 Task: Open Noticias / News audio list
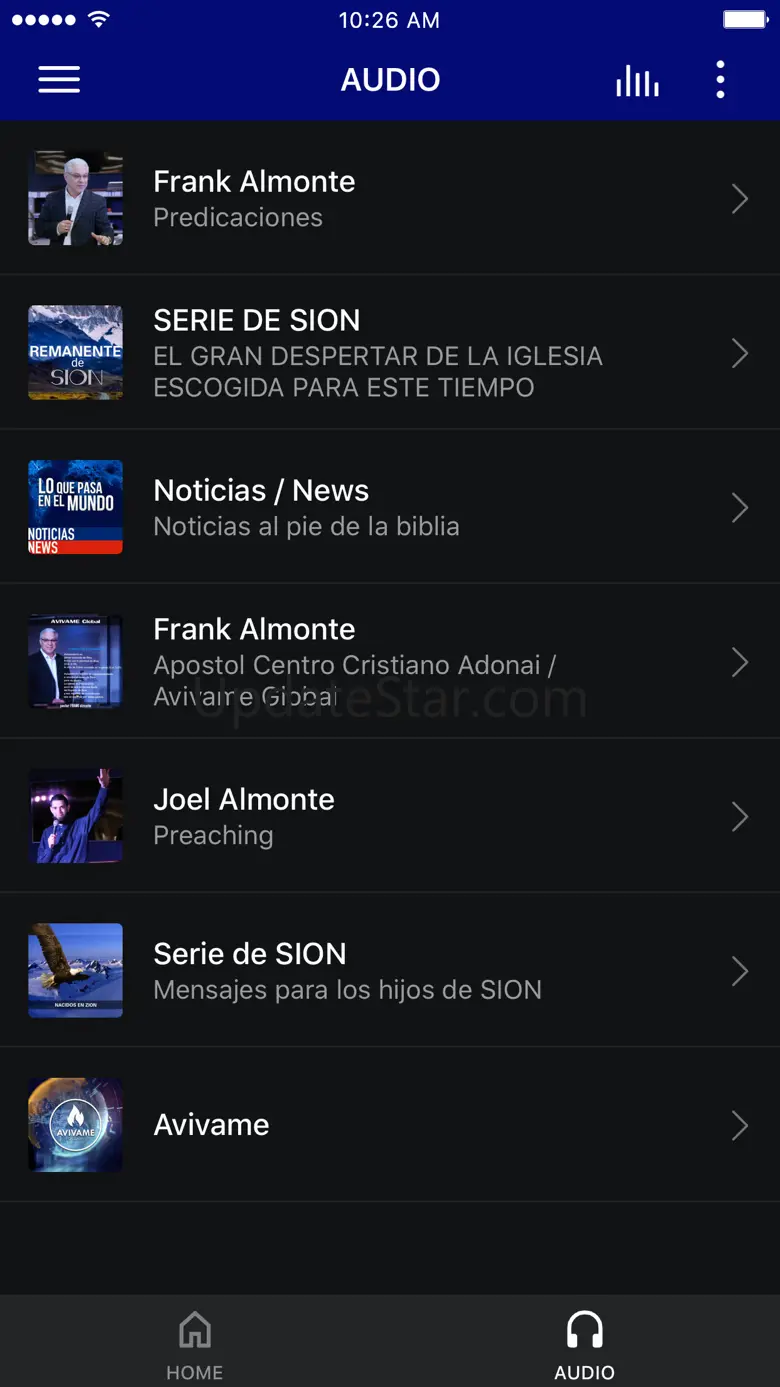389,507
